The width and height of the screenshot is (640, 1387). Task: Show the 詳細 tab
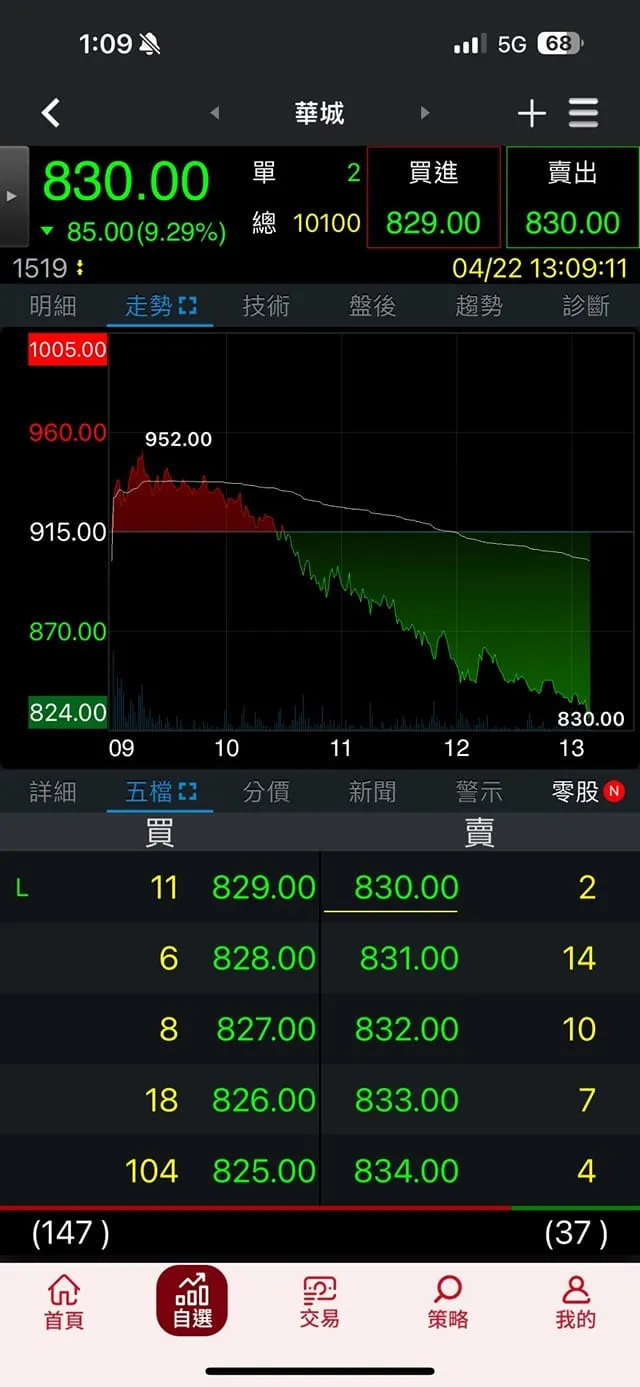53,792
